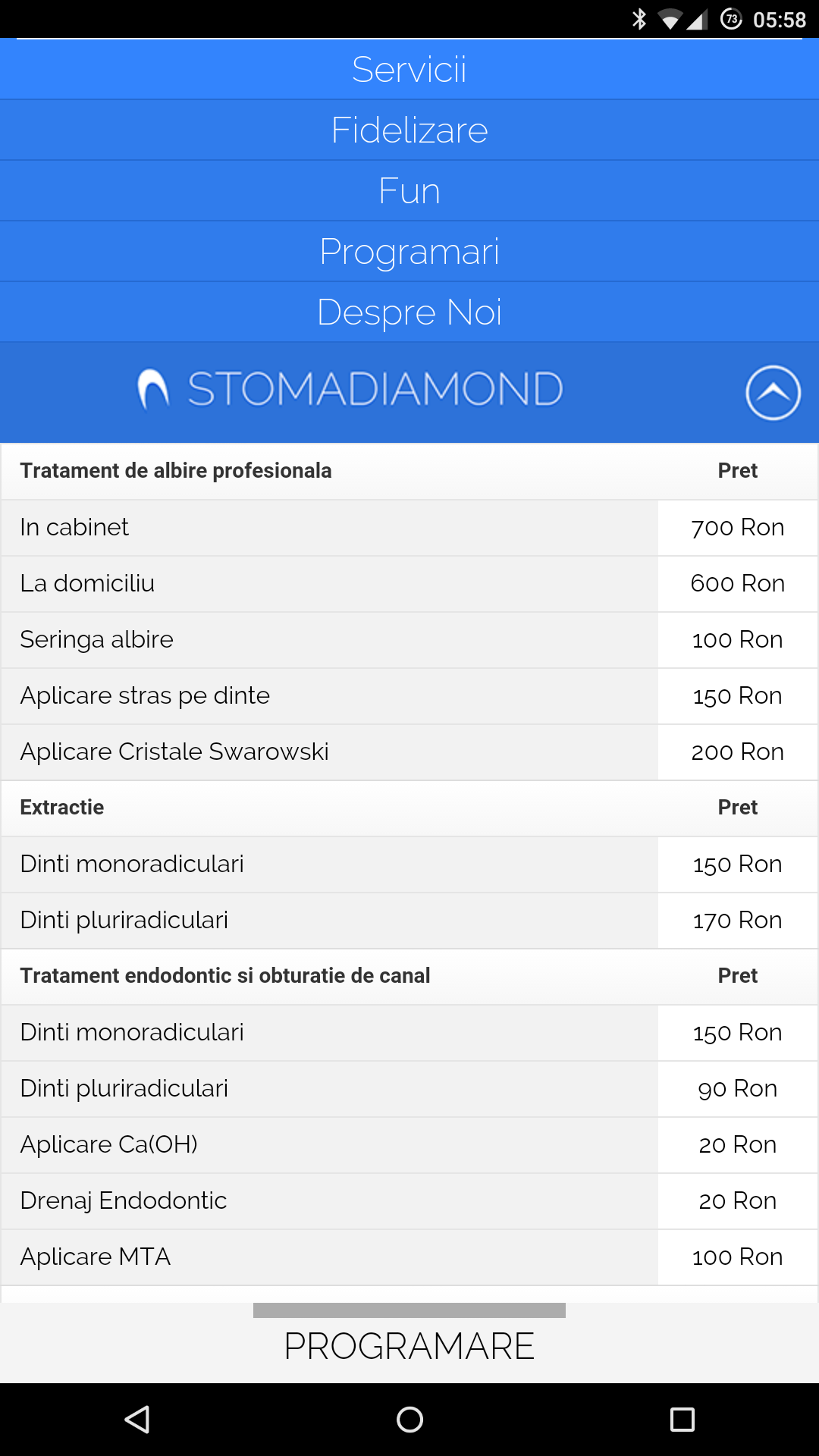Image resolution: width=819 pixels, height=1456 pixels.
Task: Open the Programari page
Action: (409, 251)
